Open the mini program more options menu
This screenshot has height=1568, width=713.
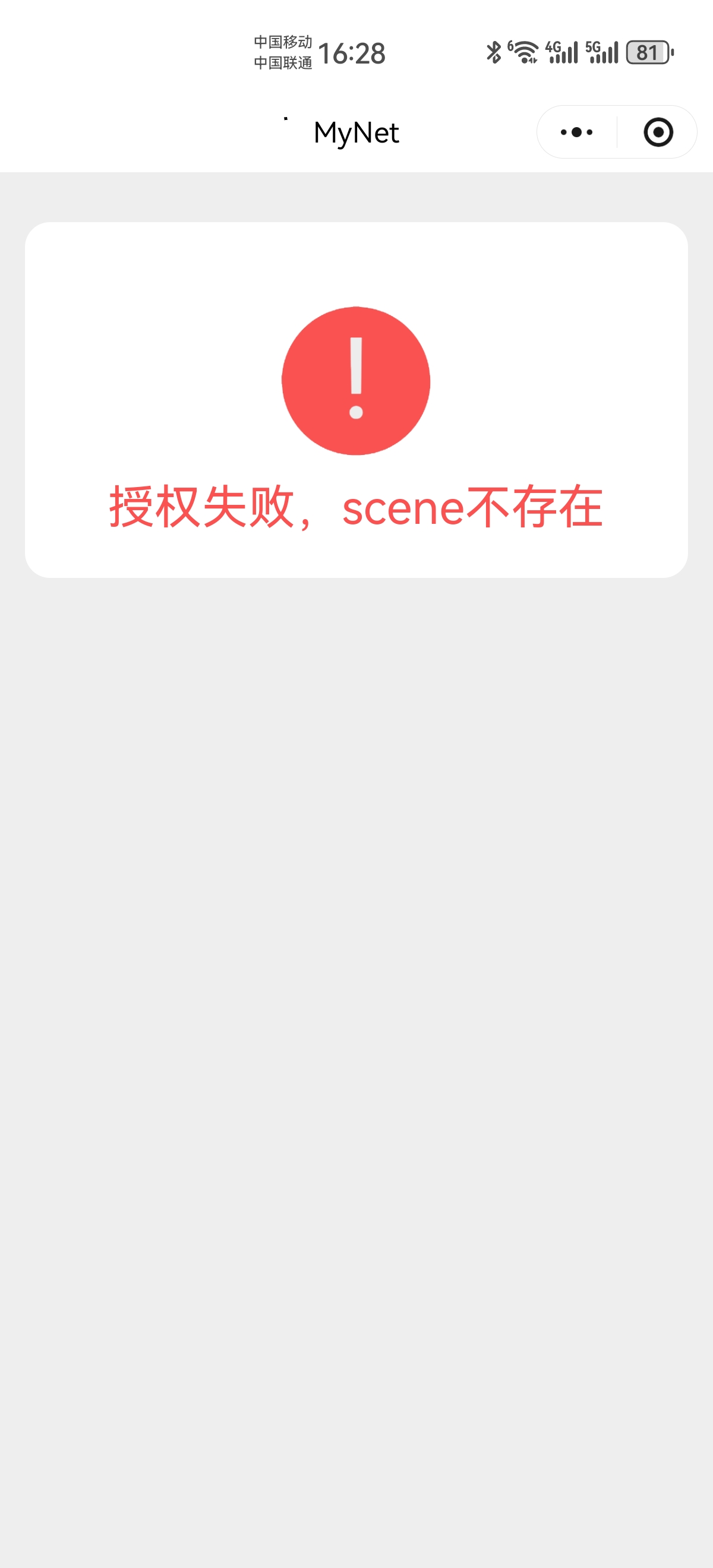point(576,132)
